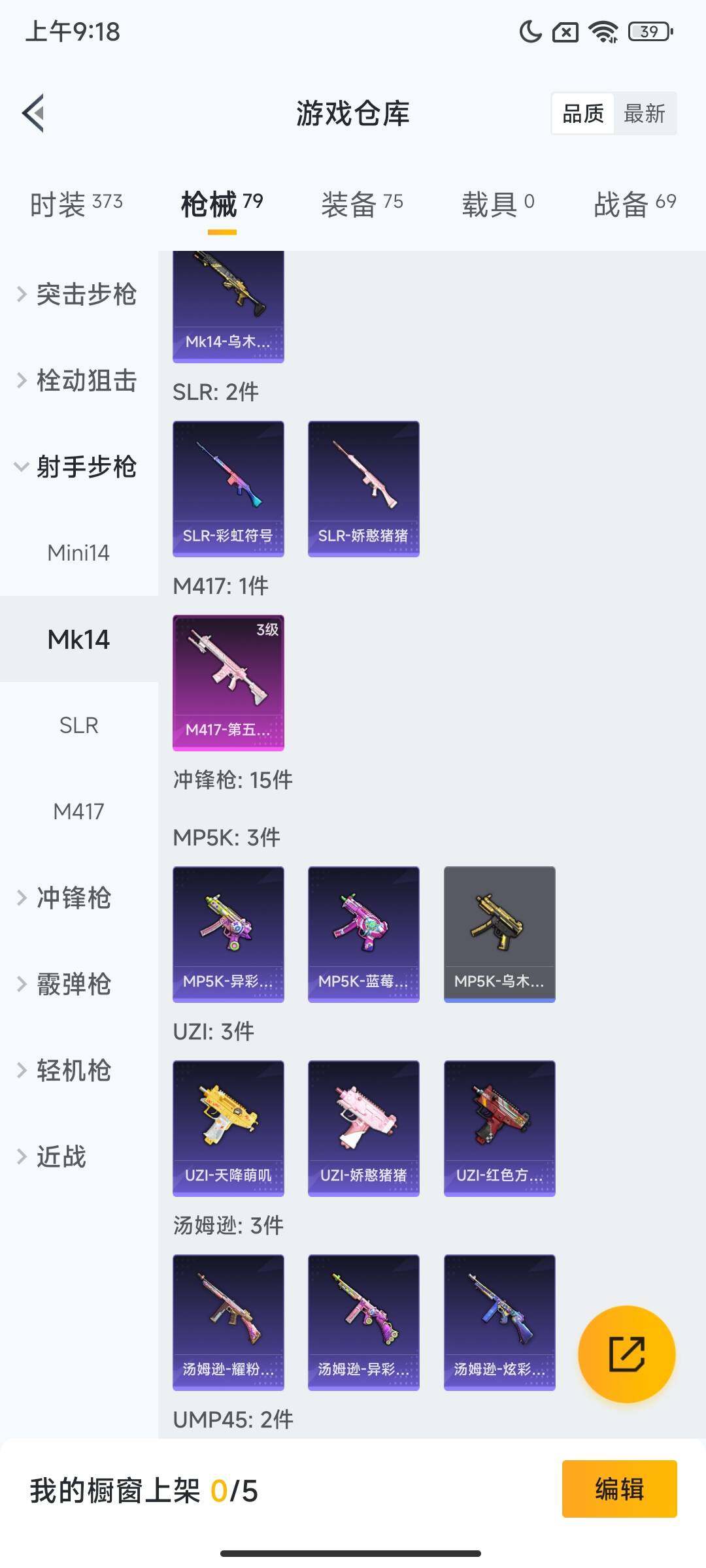This screenshot has height=1568, width=706.
Task: Tap the back arrow at top left
Action: [33, 112]
